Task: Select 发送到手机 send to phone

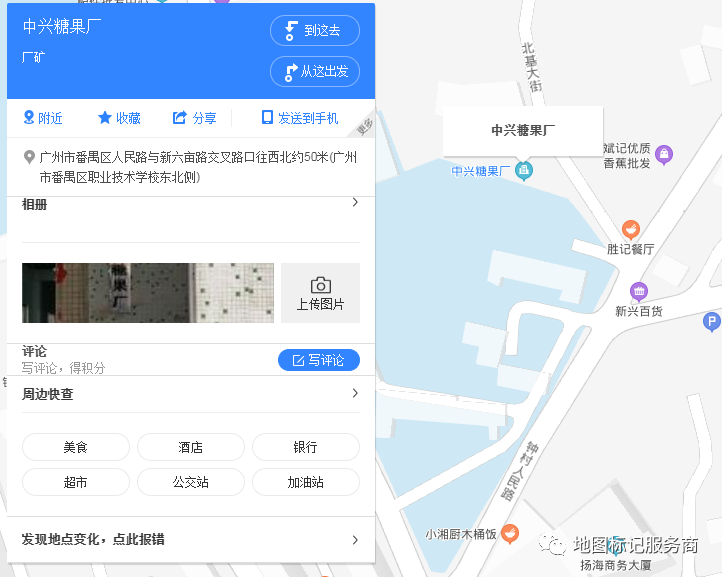Action: pos(299,118)
